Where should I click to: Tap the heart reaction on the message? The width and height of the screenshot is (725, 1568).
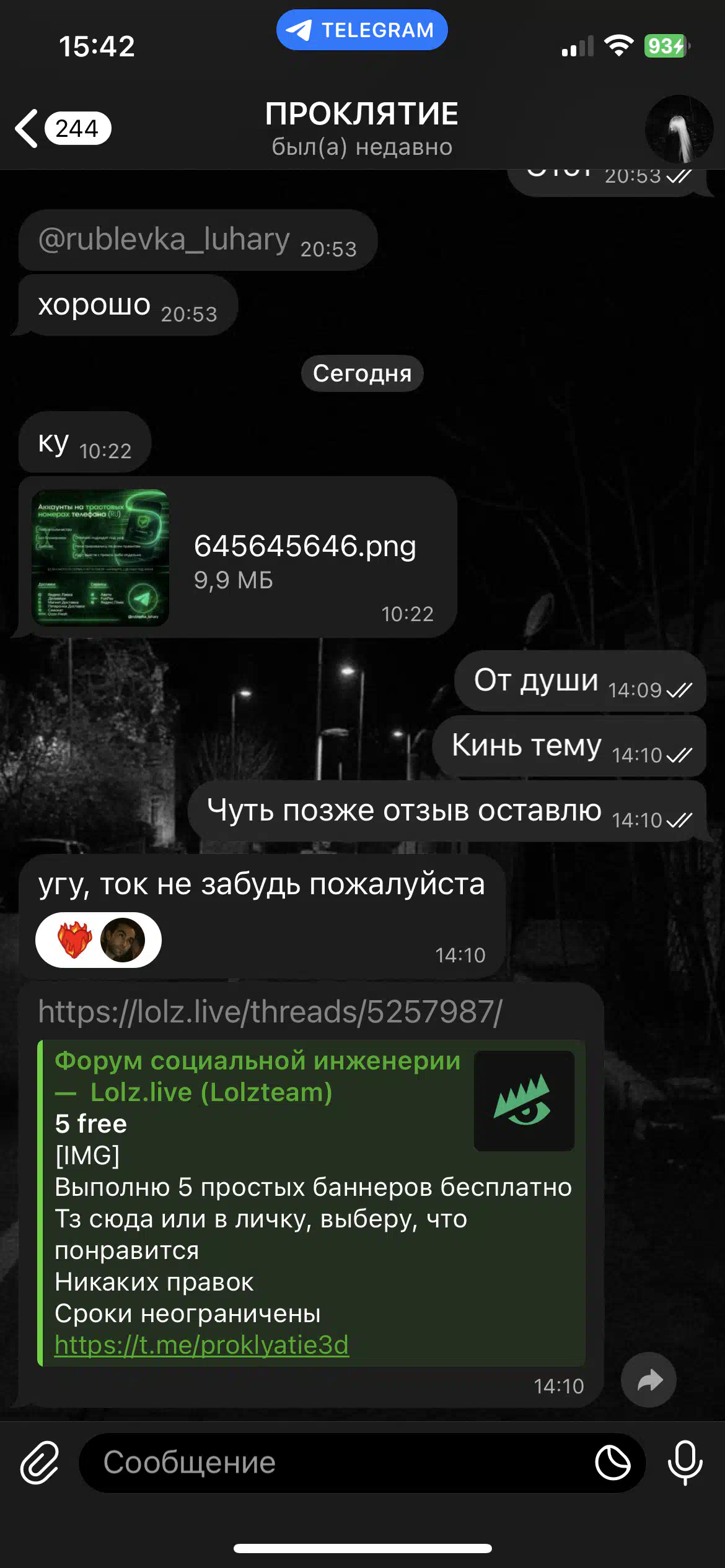coord(75,940)
